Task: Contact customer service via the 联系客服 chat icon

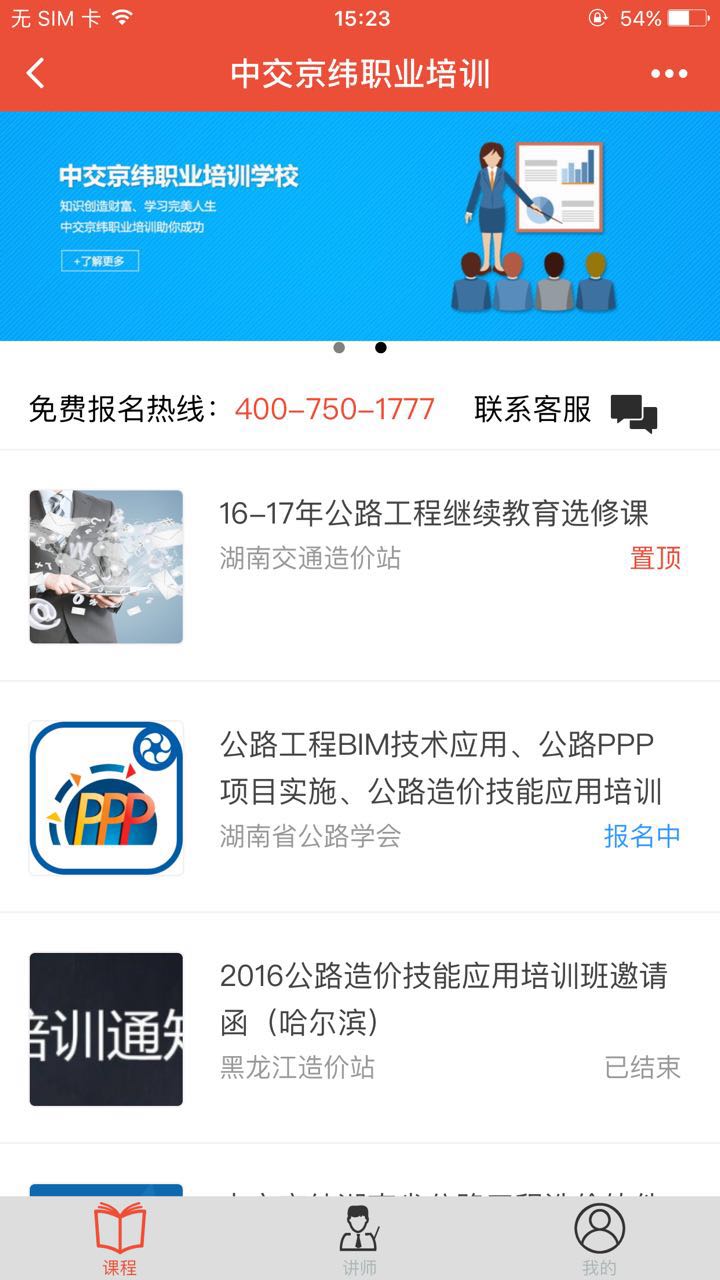Action: click(x=634, y=412)
